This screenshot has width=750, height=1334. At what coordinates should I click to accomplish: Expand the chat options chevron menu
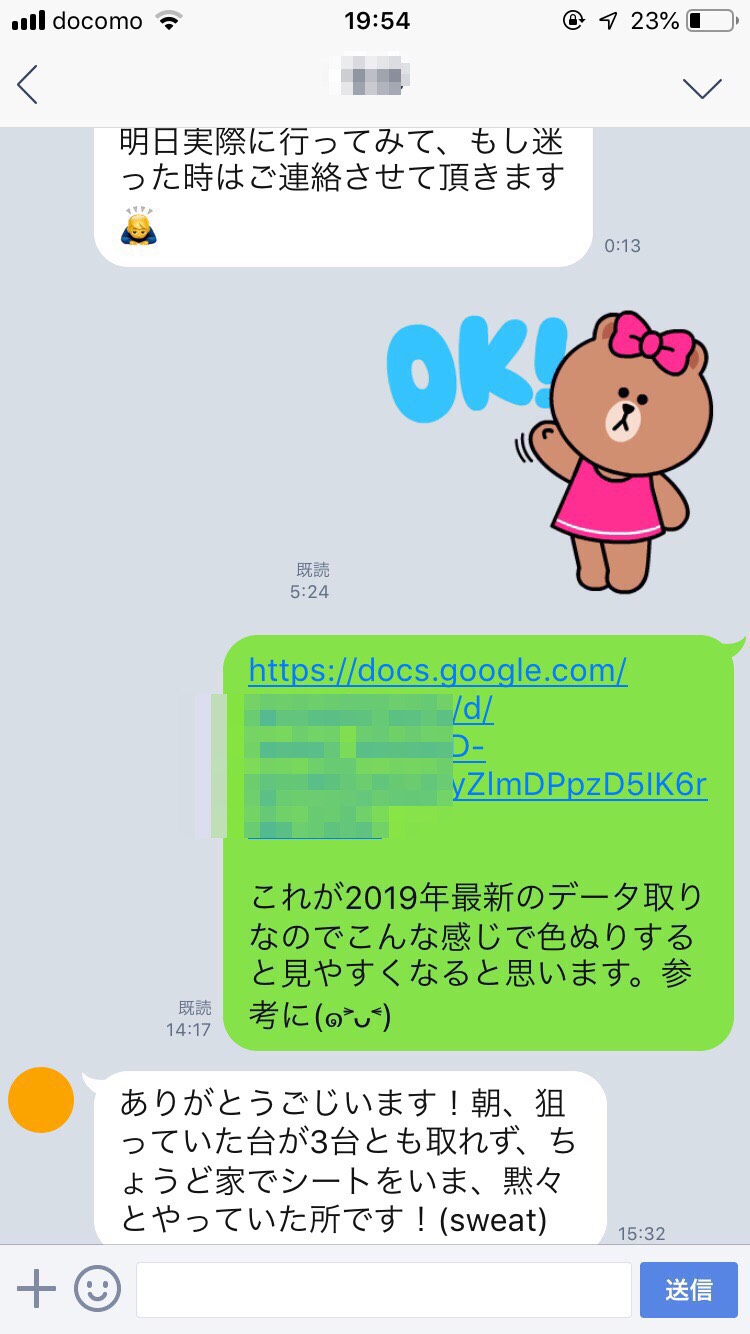coord(702,88)
